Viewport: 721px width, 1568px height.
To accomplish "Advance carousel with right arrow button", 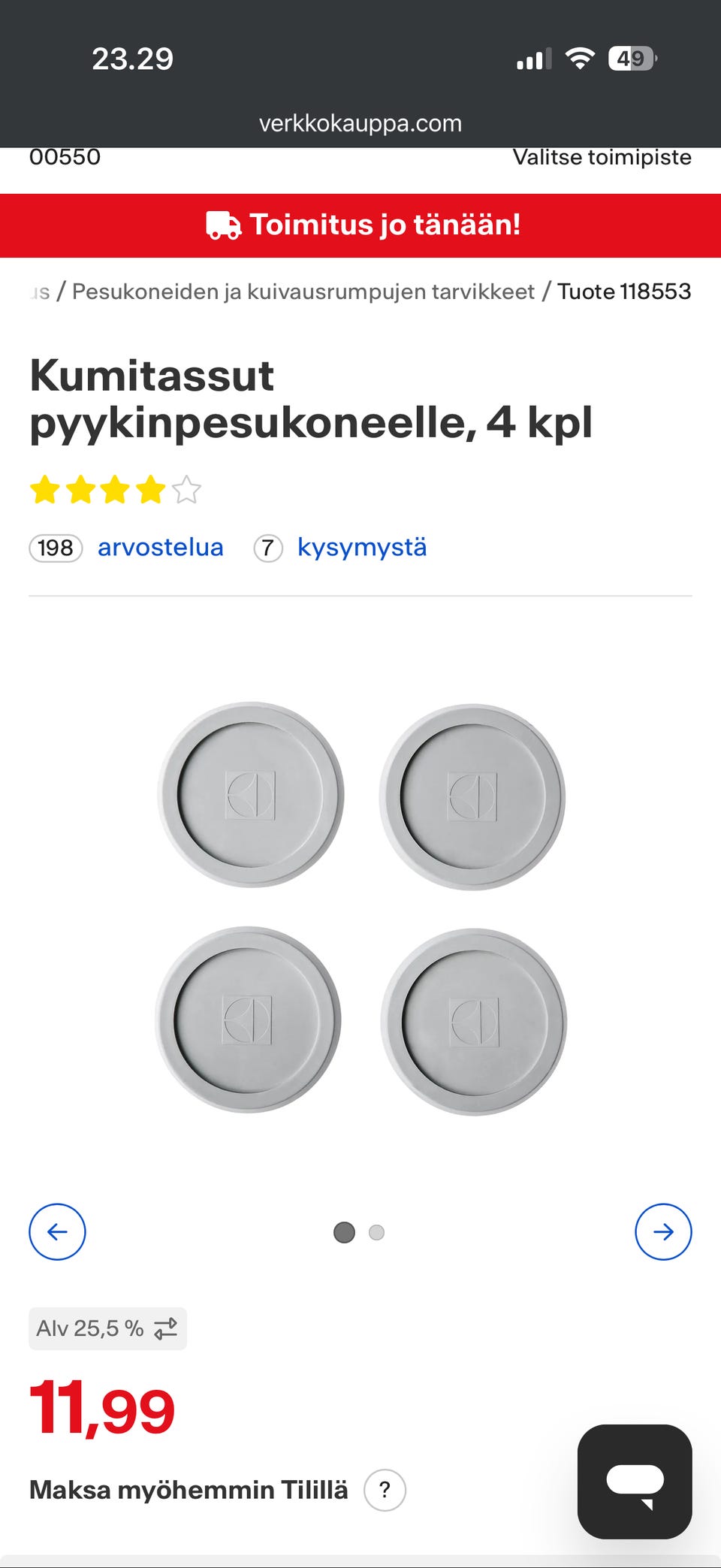I will coord(663,1231).
